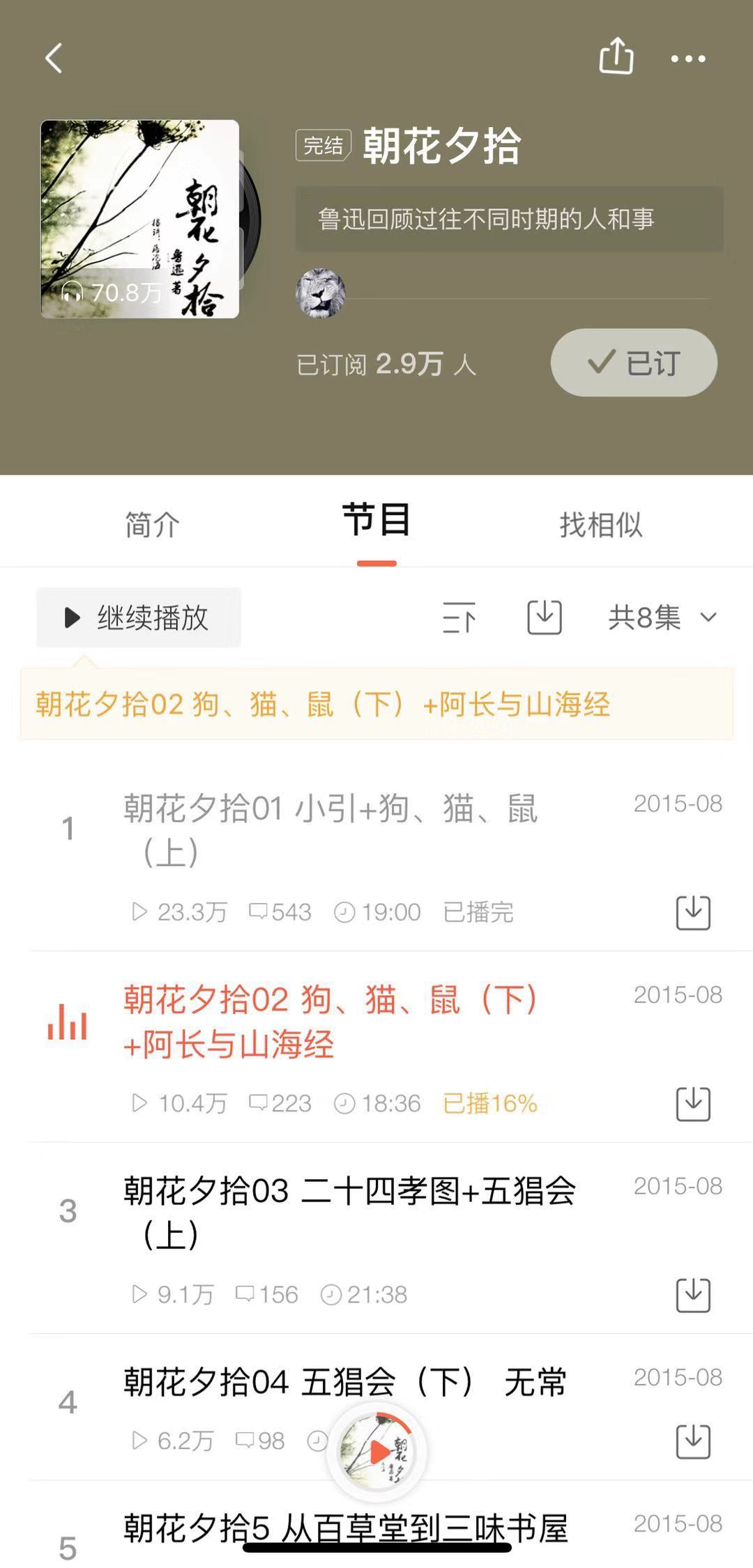Tap the floating mini player play button
Viewport: 753px width, 1568px height.
(x=377, y=1452)
